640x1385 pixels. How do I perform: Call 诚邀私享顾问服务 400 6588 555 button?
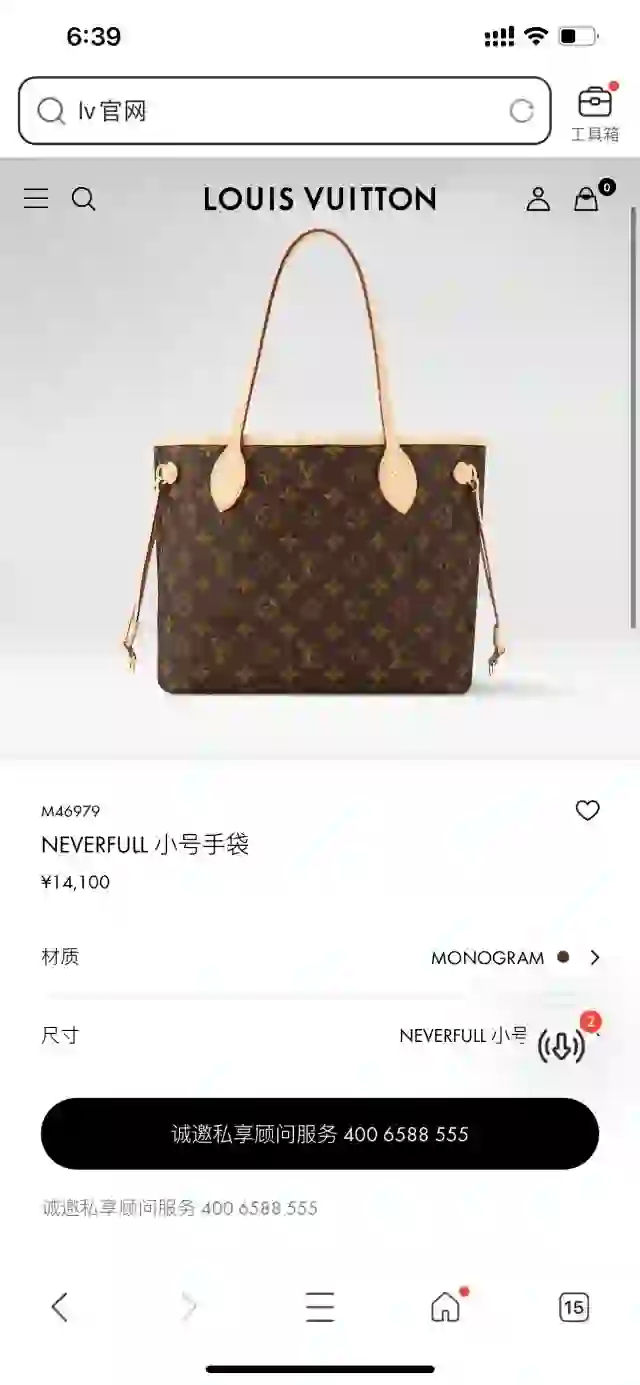pyautogui.click(x=320, y=1134)
